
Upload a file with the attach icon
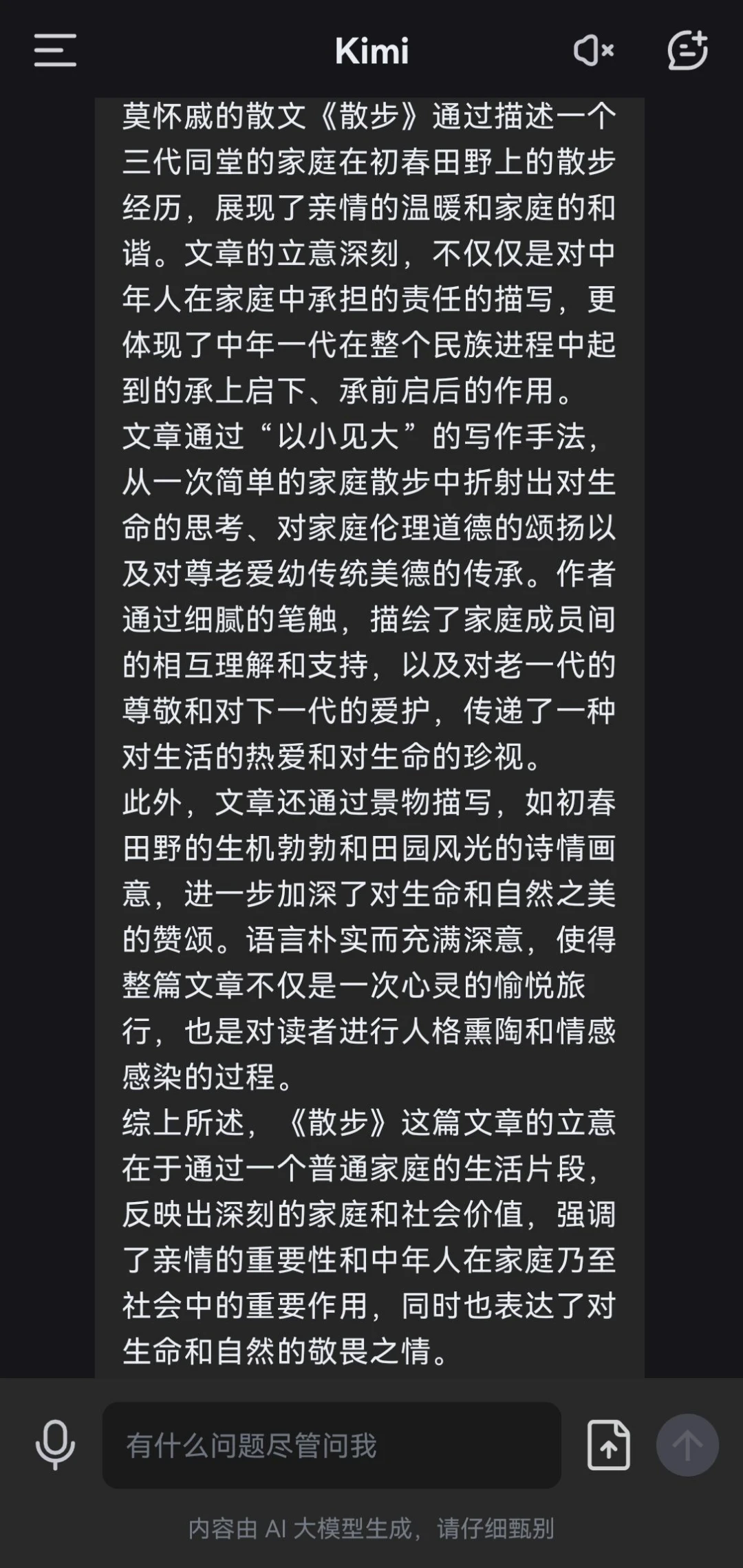coord(608,1445)
